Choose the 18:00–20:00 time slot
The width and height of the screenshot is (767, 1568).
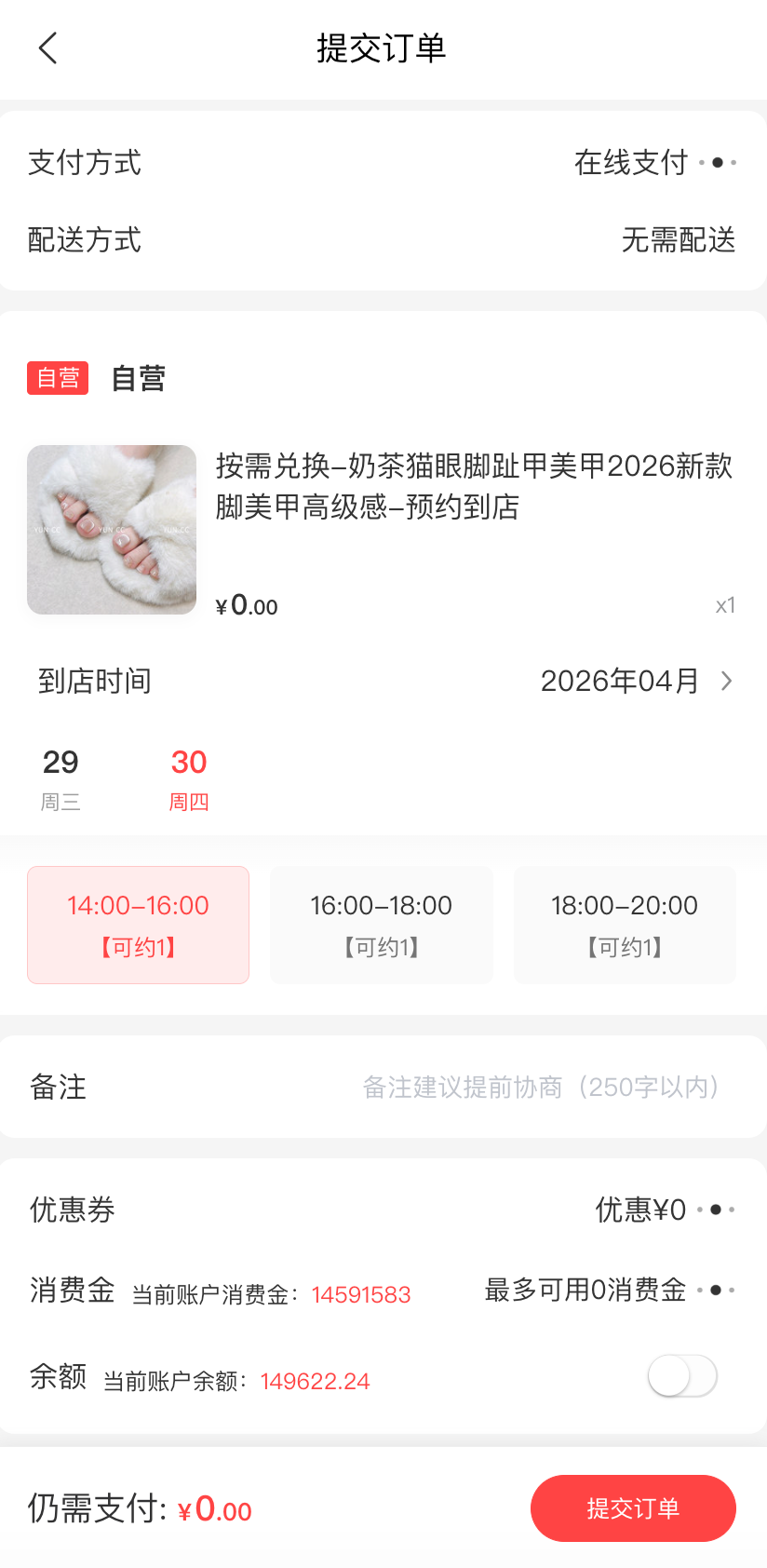point(625,925)
